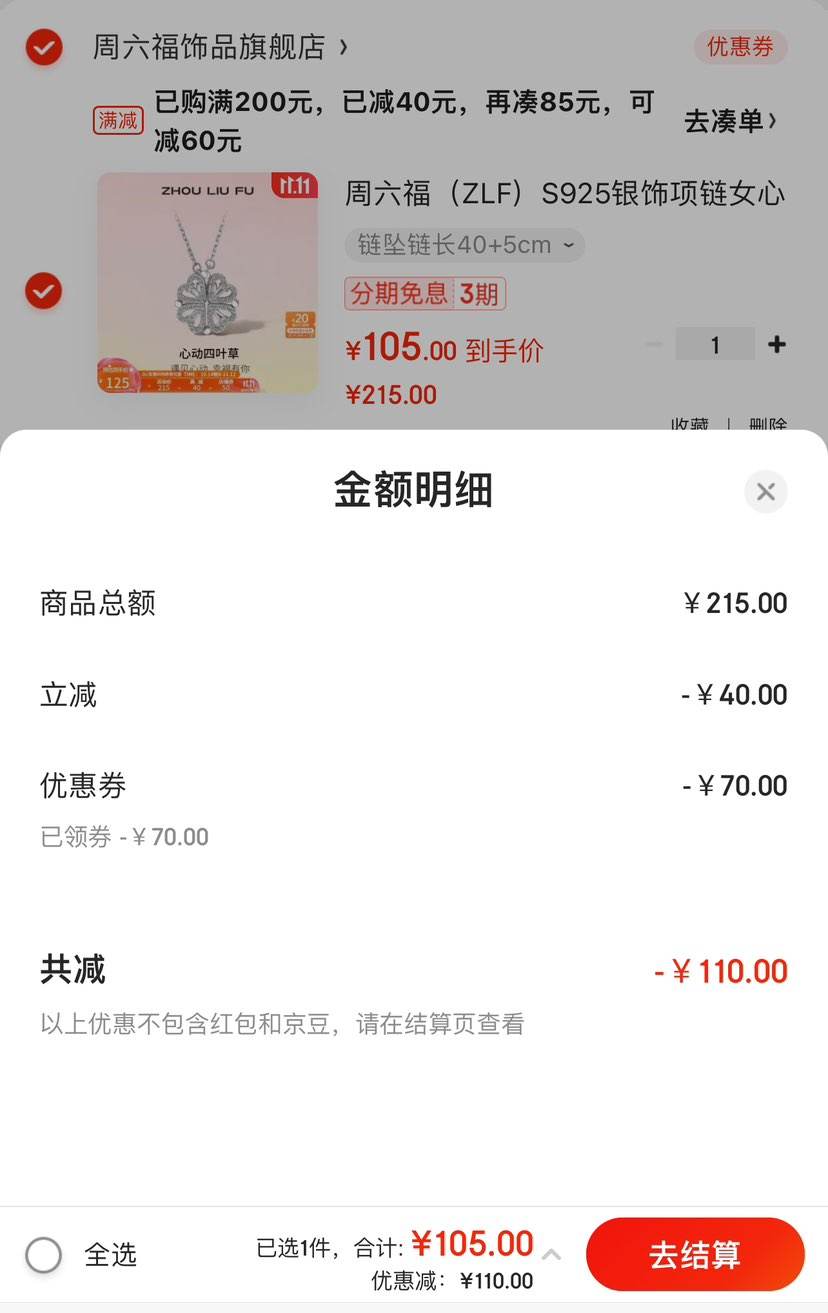This screenshot has height=1313, width=828.
Task: Toggle the necklace item selection checkmark
Action: [x=43, y=292]
